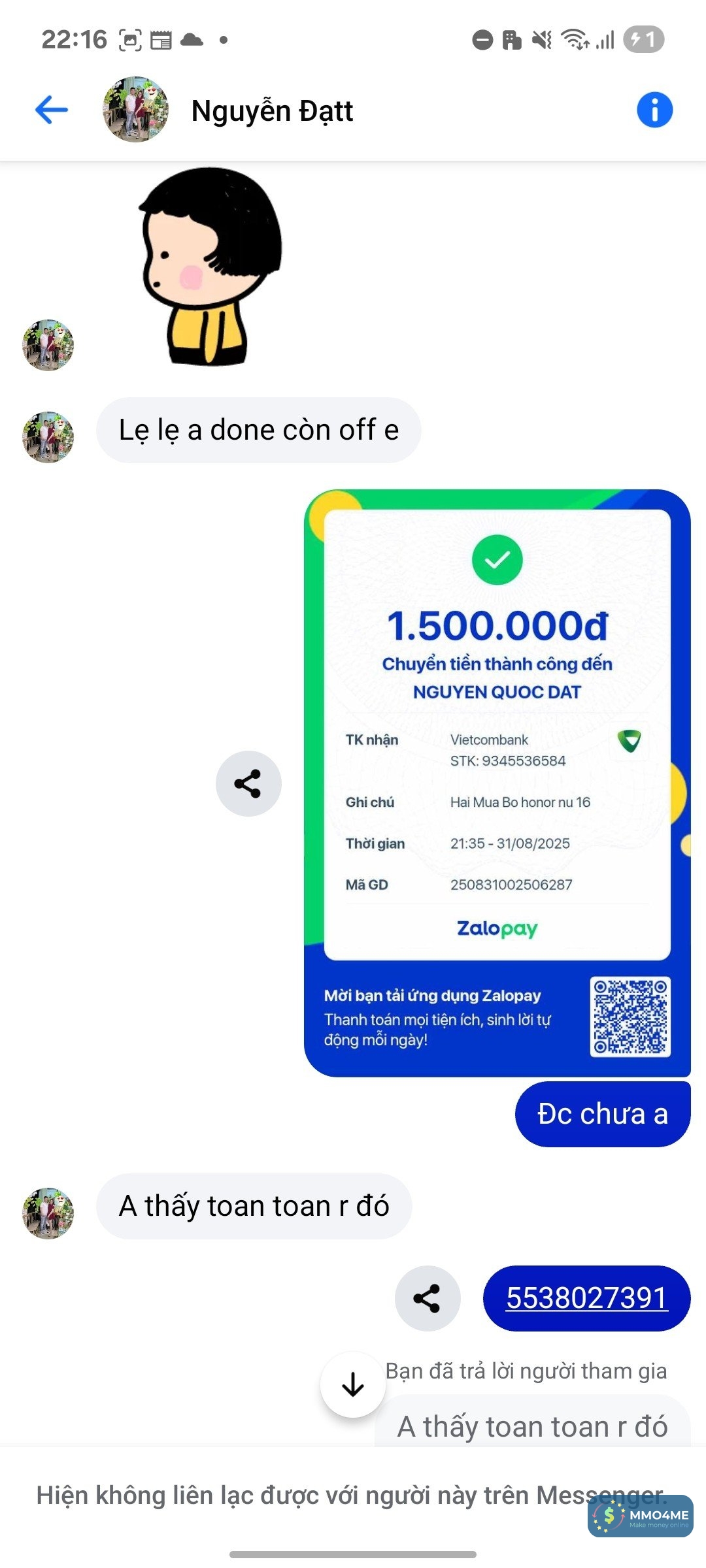The width and height of the screenshot is (706, 1568).
Task: Tap the 5538027391 number link
Action: (586, 1298)
